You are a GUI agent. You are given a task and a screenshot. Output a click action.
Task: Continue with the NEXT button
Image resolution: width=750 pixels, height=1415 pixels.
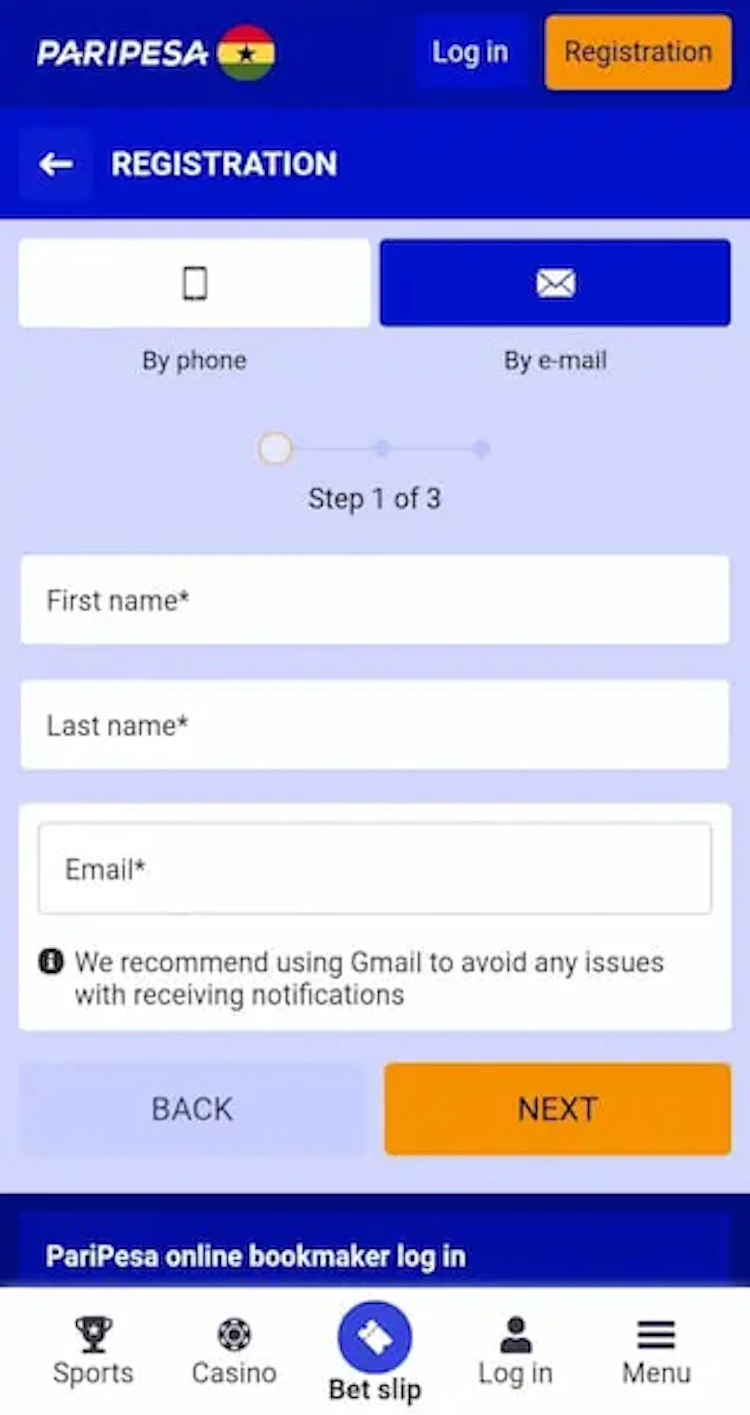(557, 1109)
